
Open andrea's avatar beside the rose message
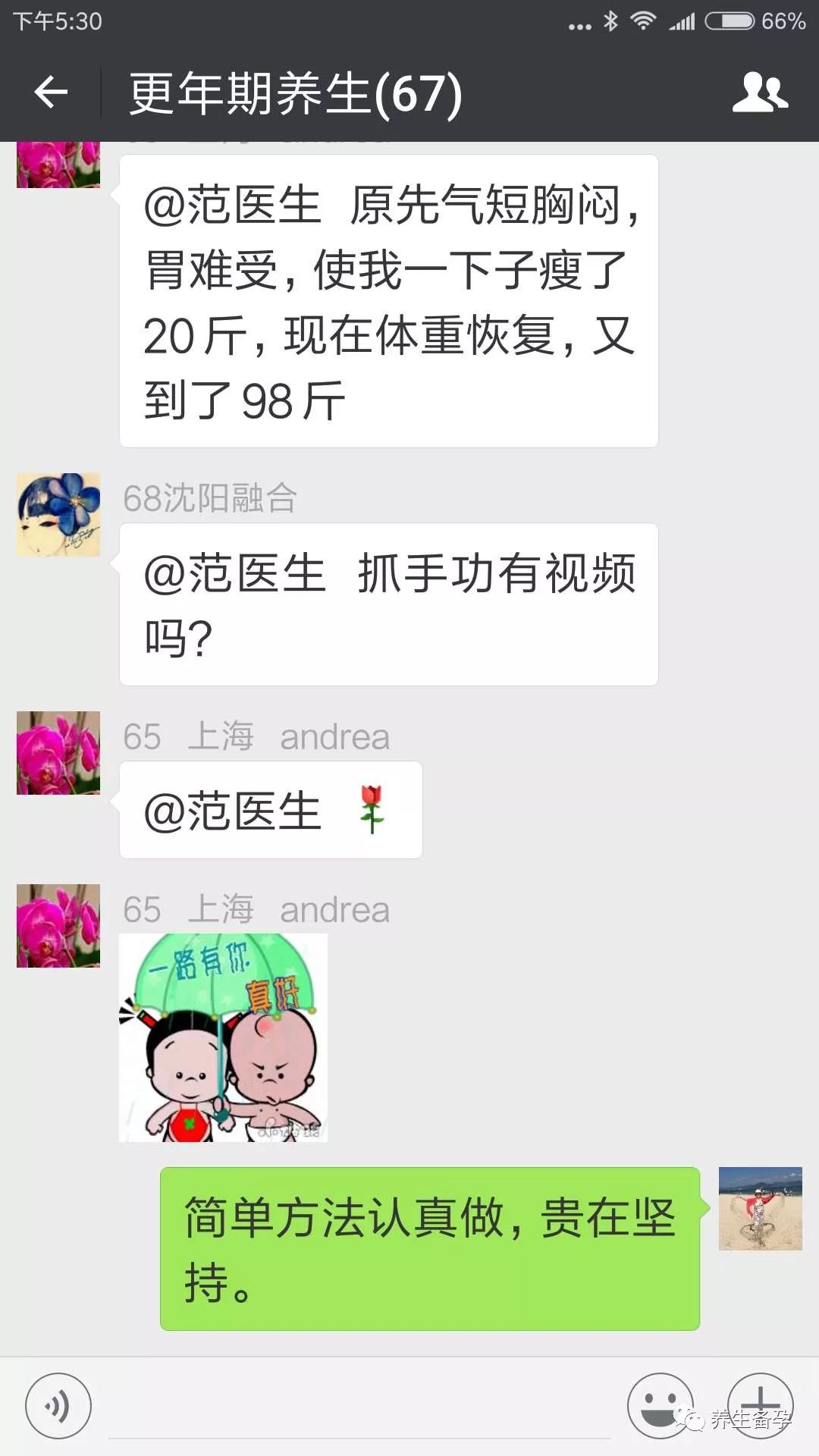pos(58,753)
